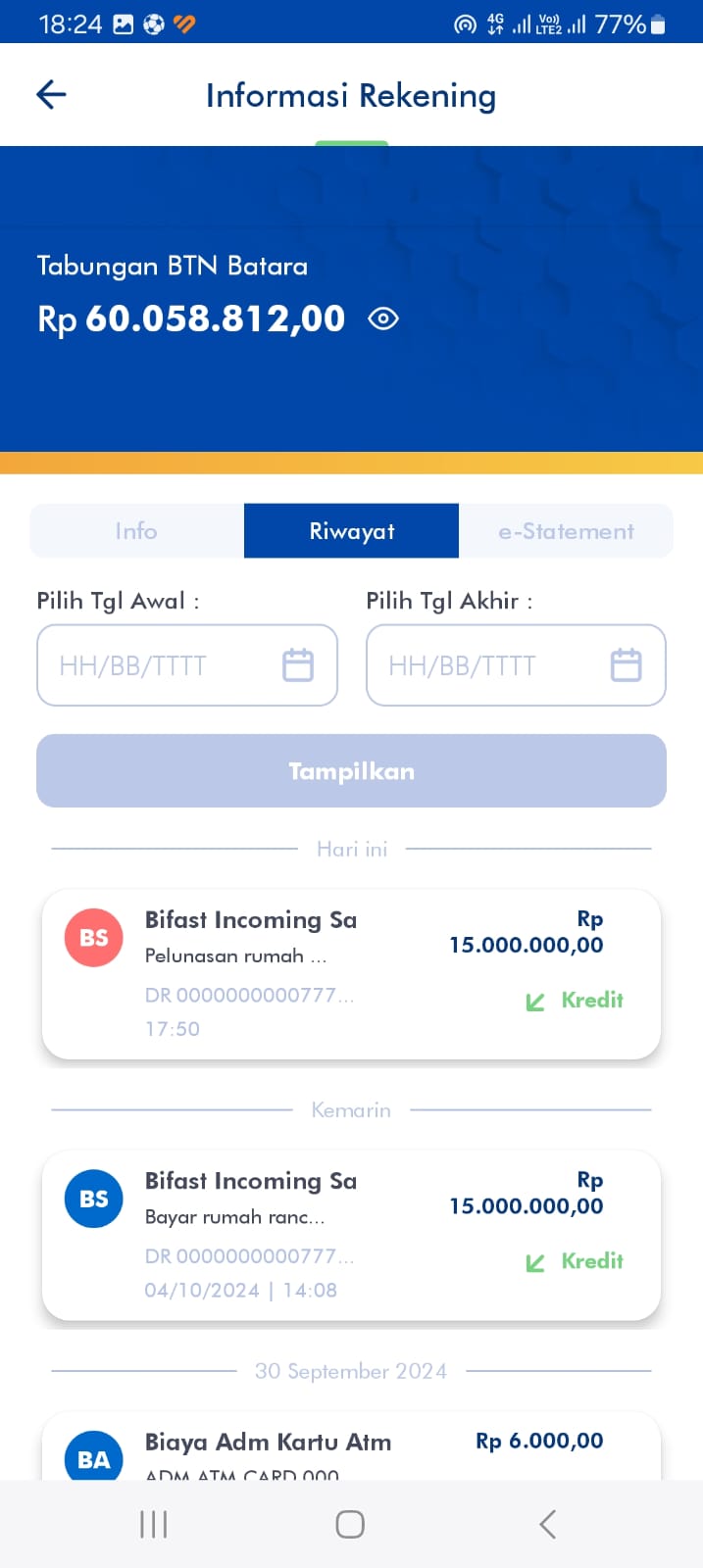The height and width of the screenshot is (1568, 703).
Task: Switch to the Info tab
Action: [x=136, y=531]
